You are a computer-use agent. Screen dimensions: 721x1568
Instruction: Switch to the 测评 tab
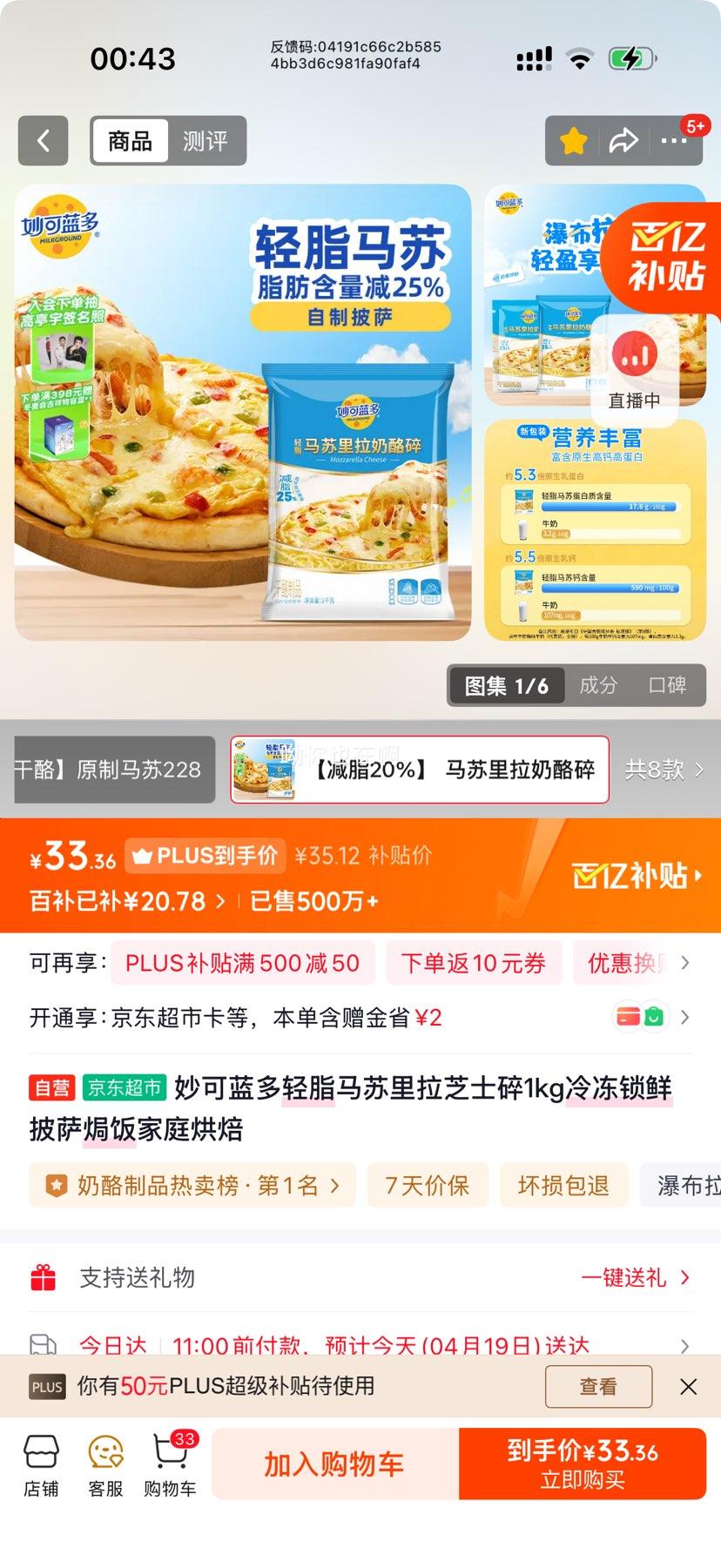(x=205, y=140)
